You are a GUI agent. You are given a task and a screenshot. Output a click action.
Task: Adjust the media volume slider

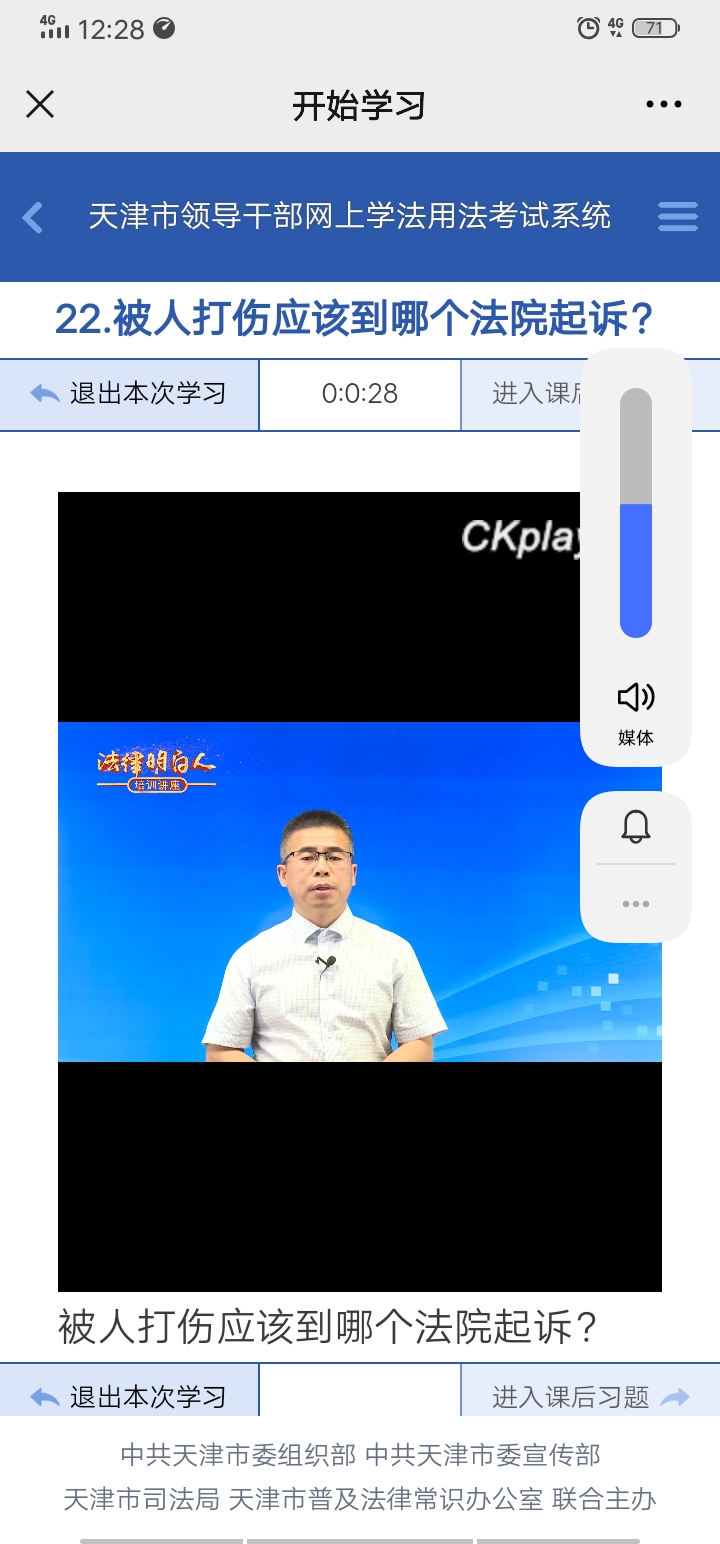[636, 513]
